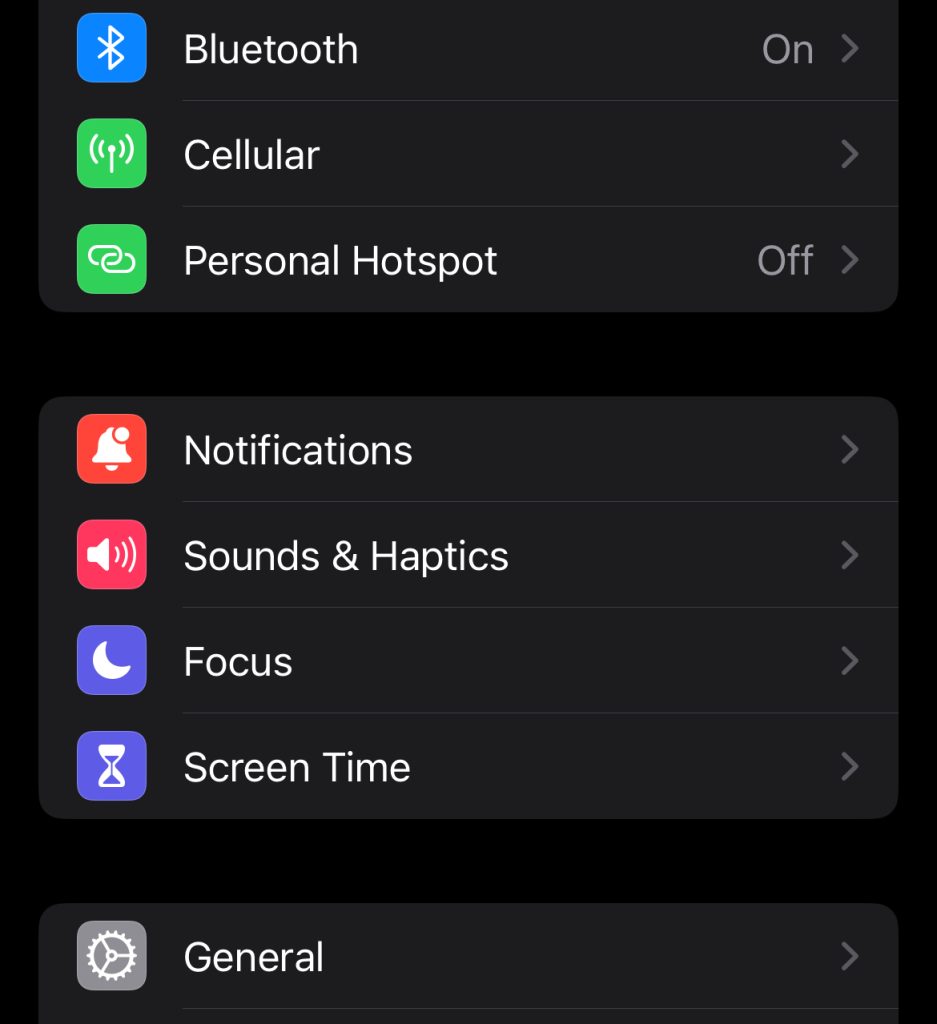View Screen Time settings
This screenshot has width=937, height=1024.
point(468,768)
